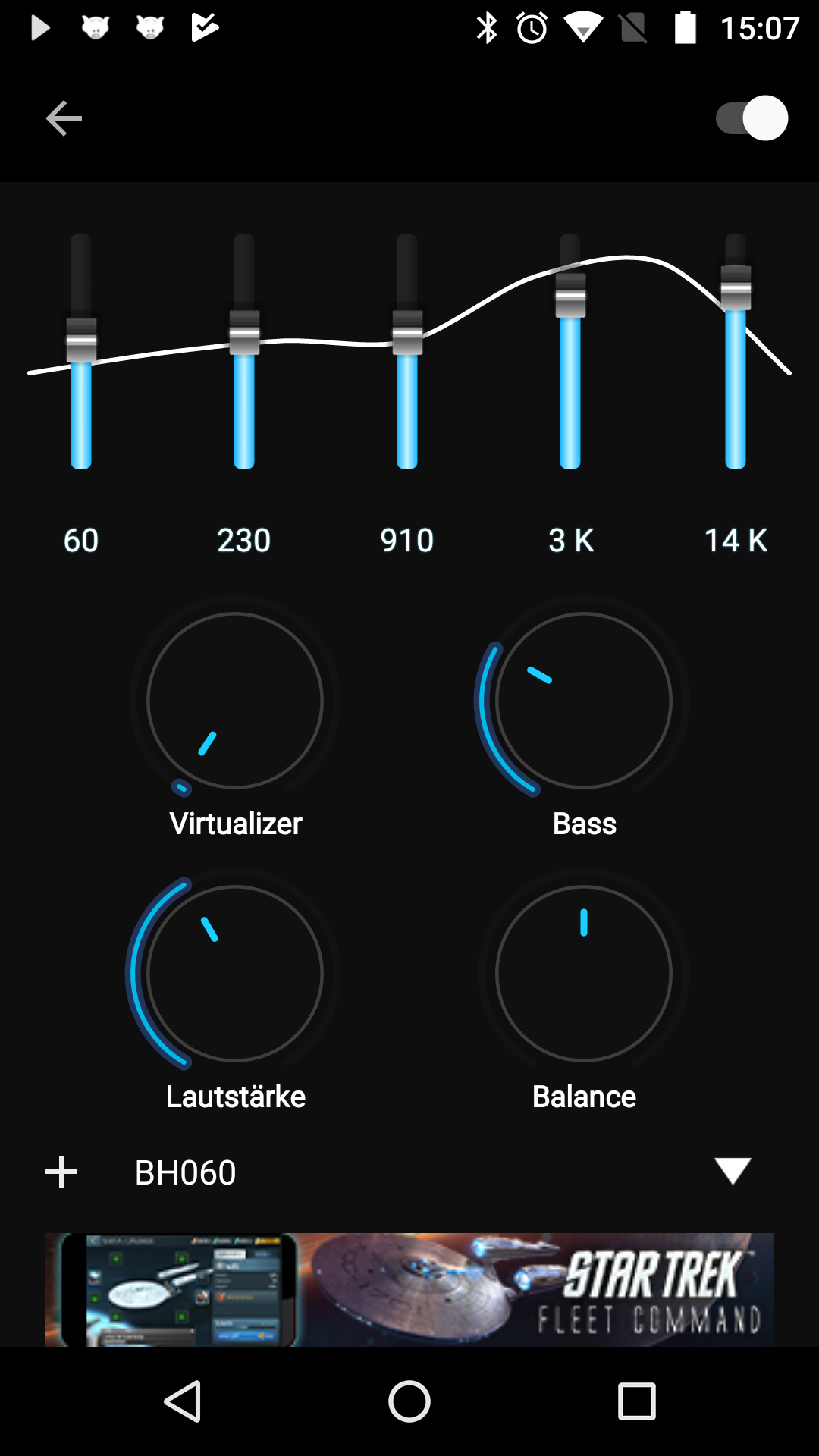This screenshot has width=819, height=1456.
Task: Tap the 230 Hz band slider
Action: pyautogui.click(x=244, y=351)
